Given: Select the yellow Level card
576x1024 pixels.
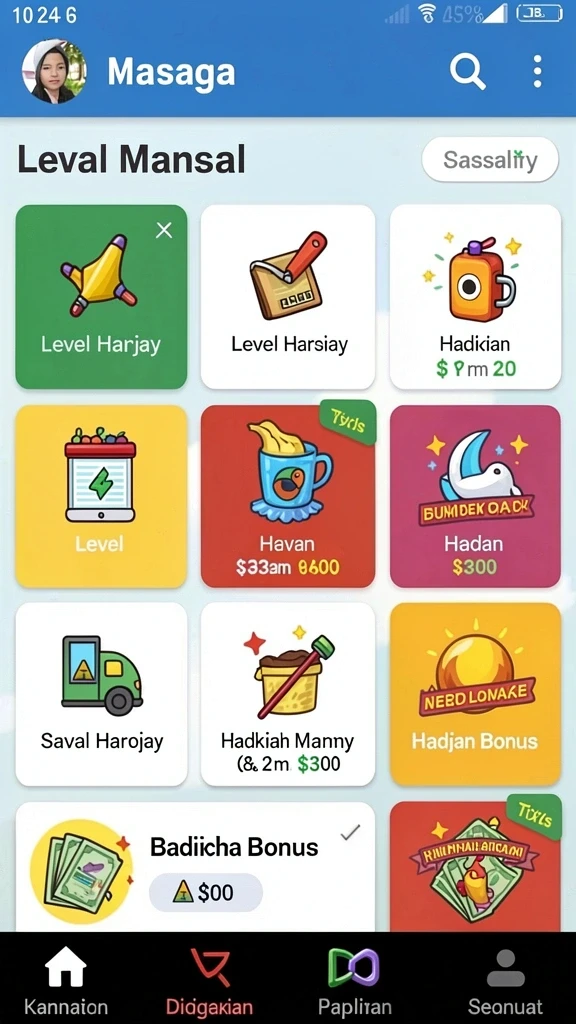Looking at the screenshot, I should pos(101,496).
